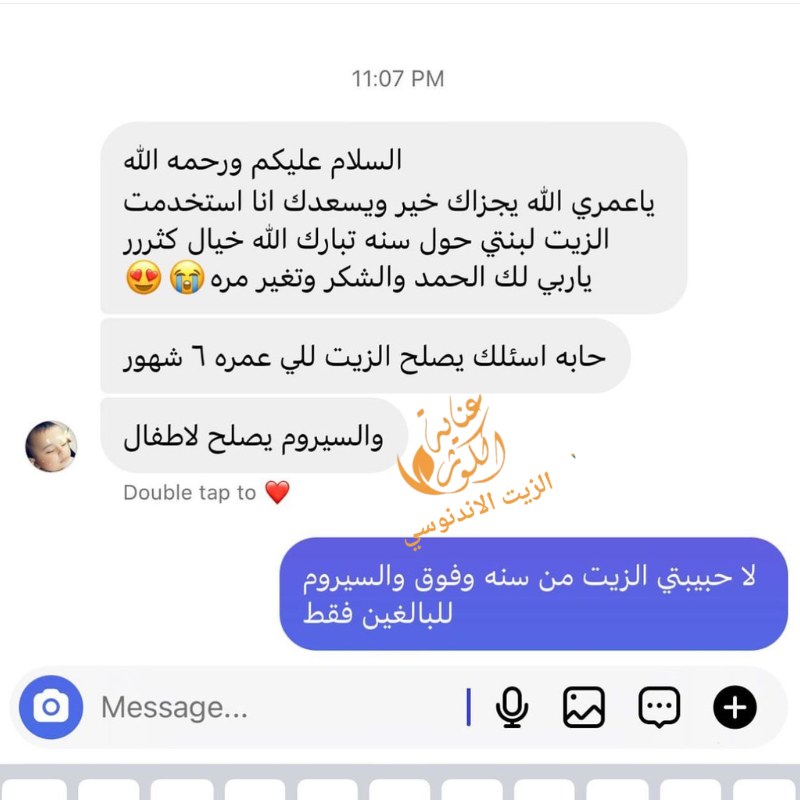Open the stickers and GIFs icon

point(659,708)
